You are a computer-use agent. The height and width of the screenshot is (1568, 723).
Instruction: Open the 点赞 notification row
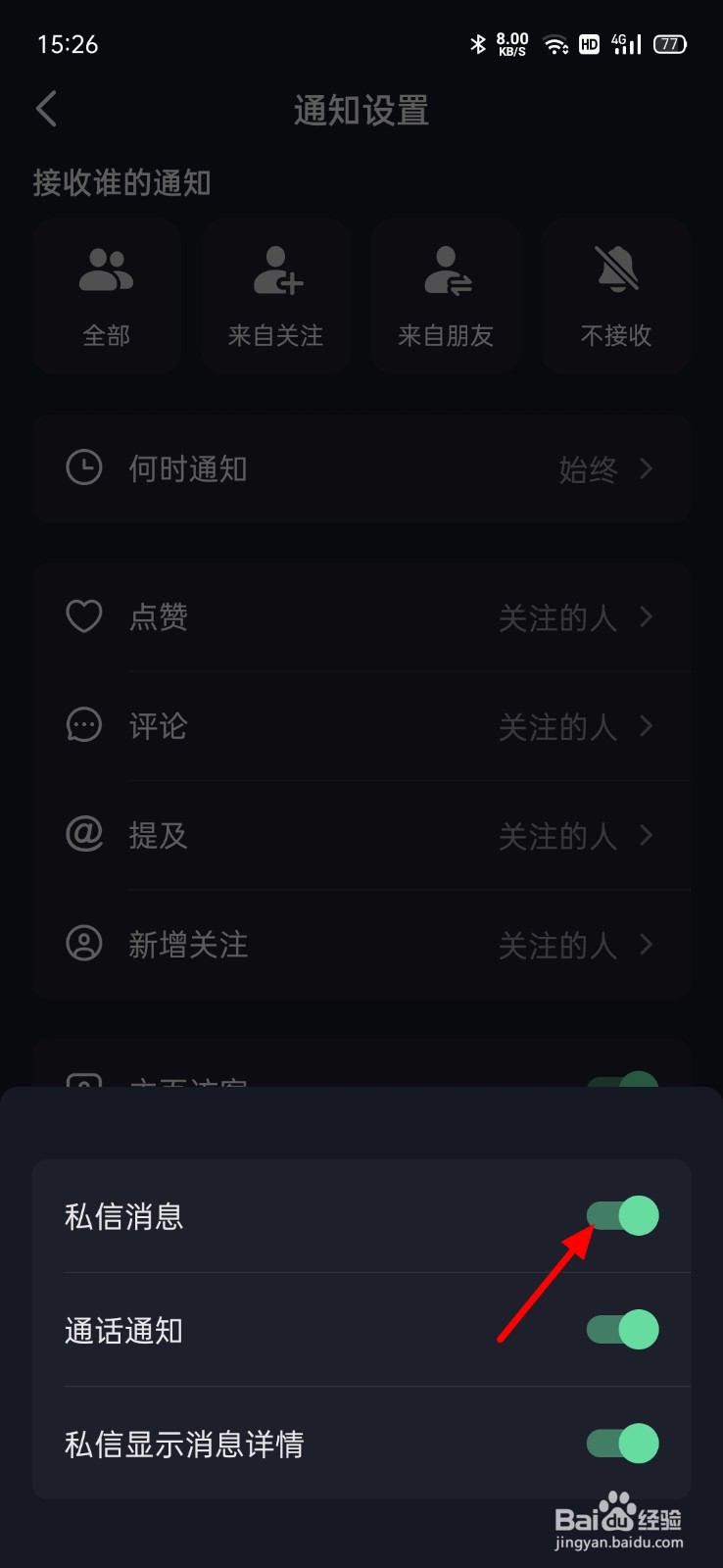(361, 617)
